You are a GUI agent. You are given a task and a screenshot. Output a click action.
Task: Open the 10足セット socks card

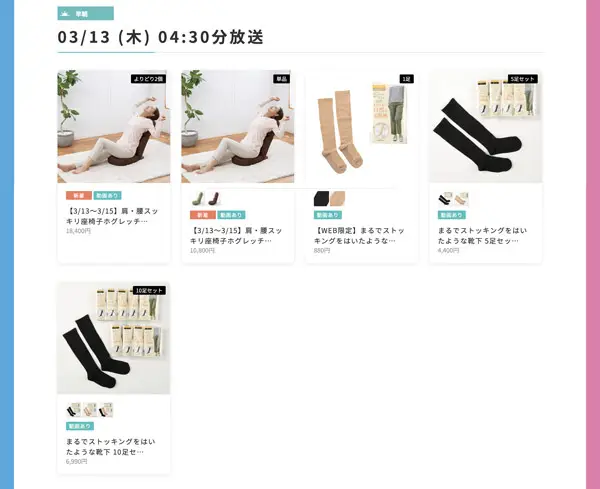[113, 338]
